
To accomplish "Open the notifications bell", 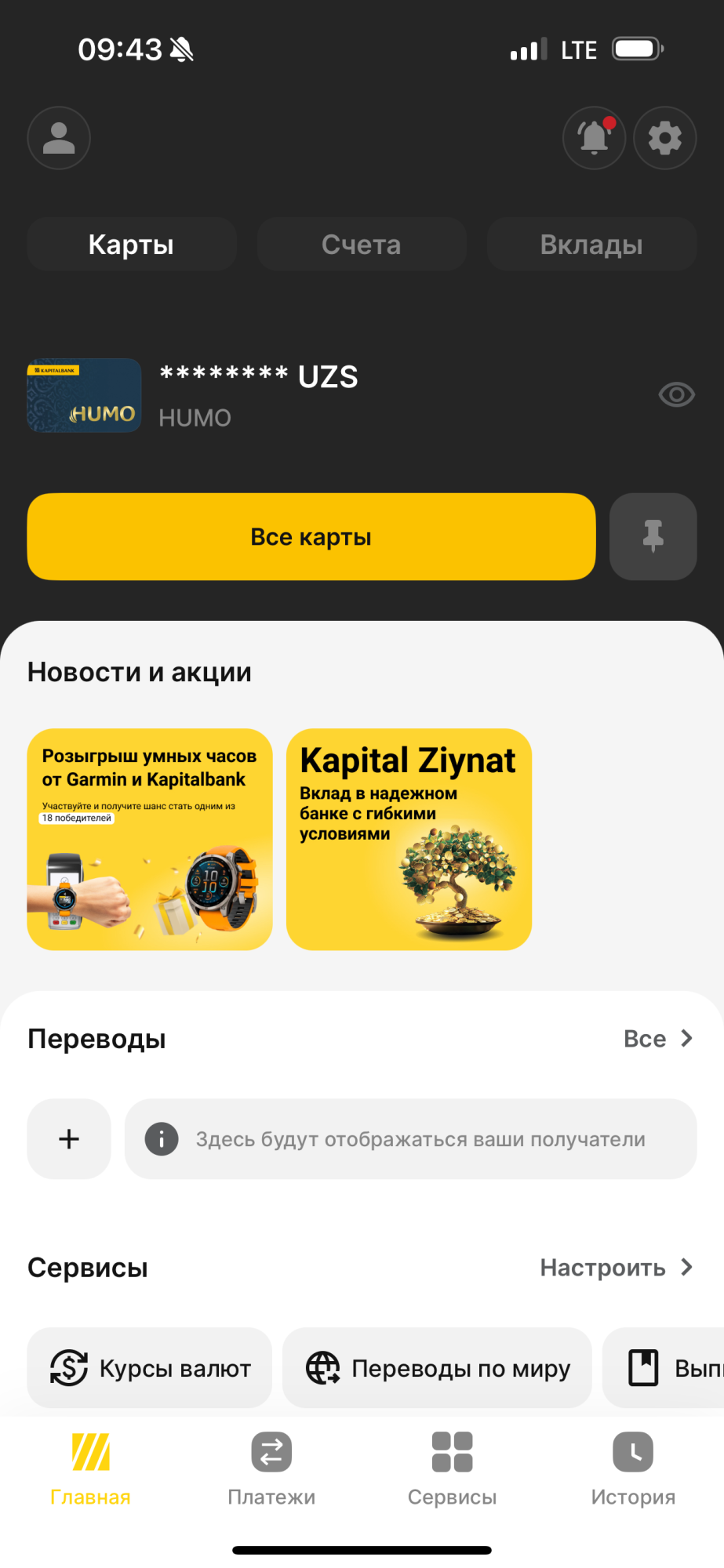I will click(595, 138).
